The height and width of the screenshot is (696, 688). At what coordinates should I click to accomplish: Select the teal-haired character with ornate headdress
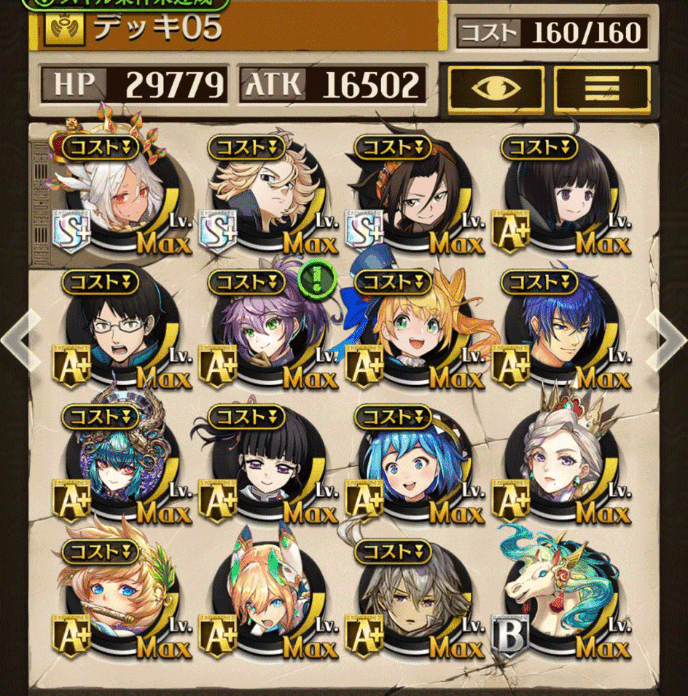tap(115, 462)
